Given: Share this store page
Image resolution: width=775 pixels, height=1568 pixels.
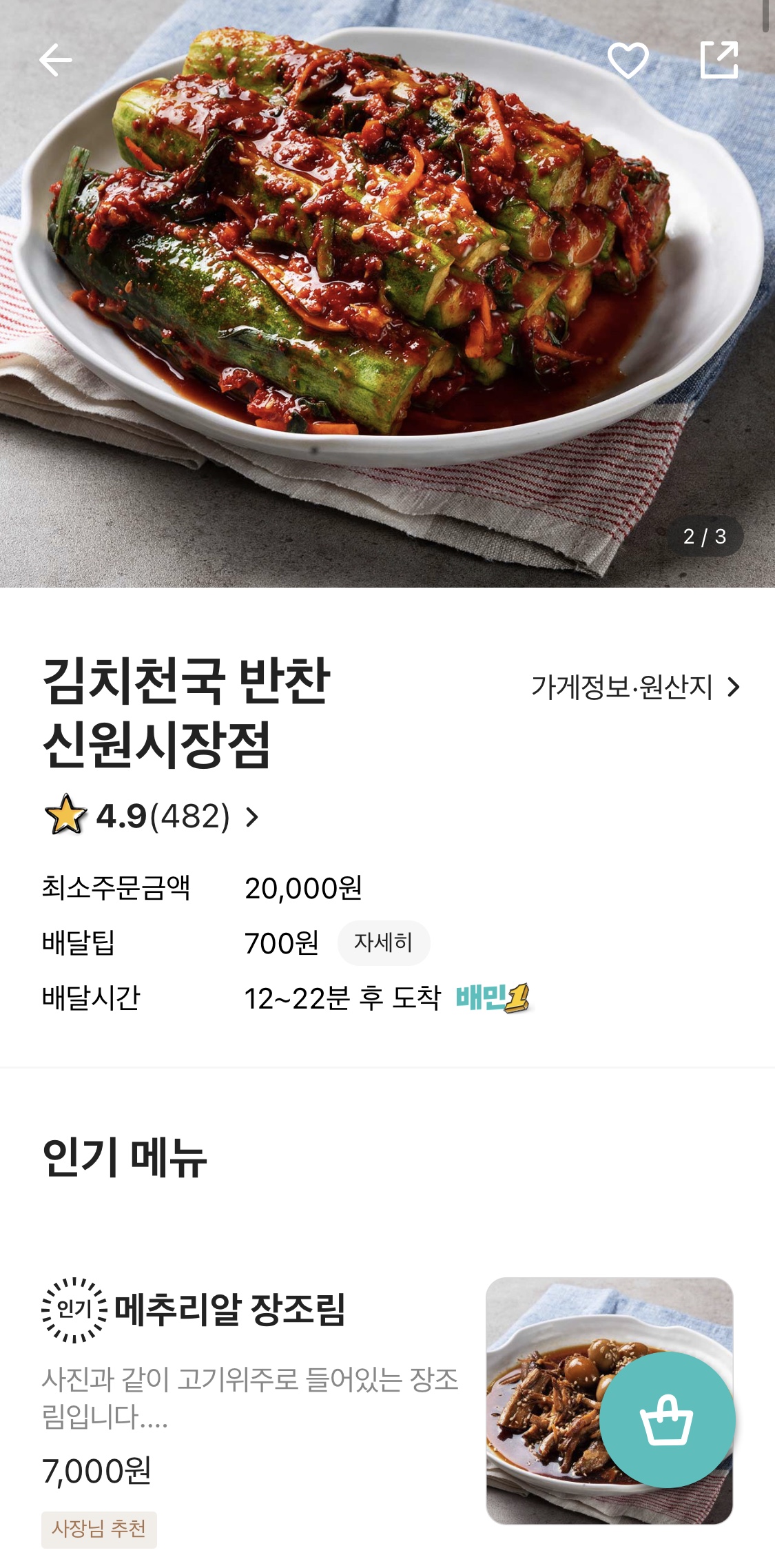Looking at the screenshot, I should point(719,60).
